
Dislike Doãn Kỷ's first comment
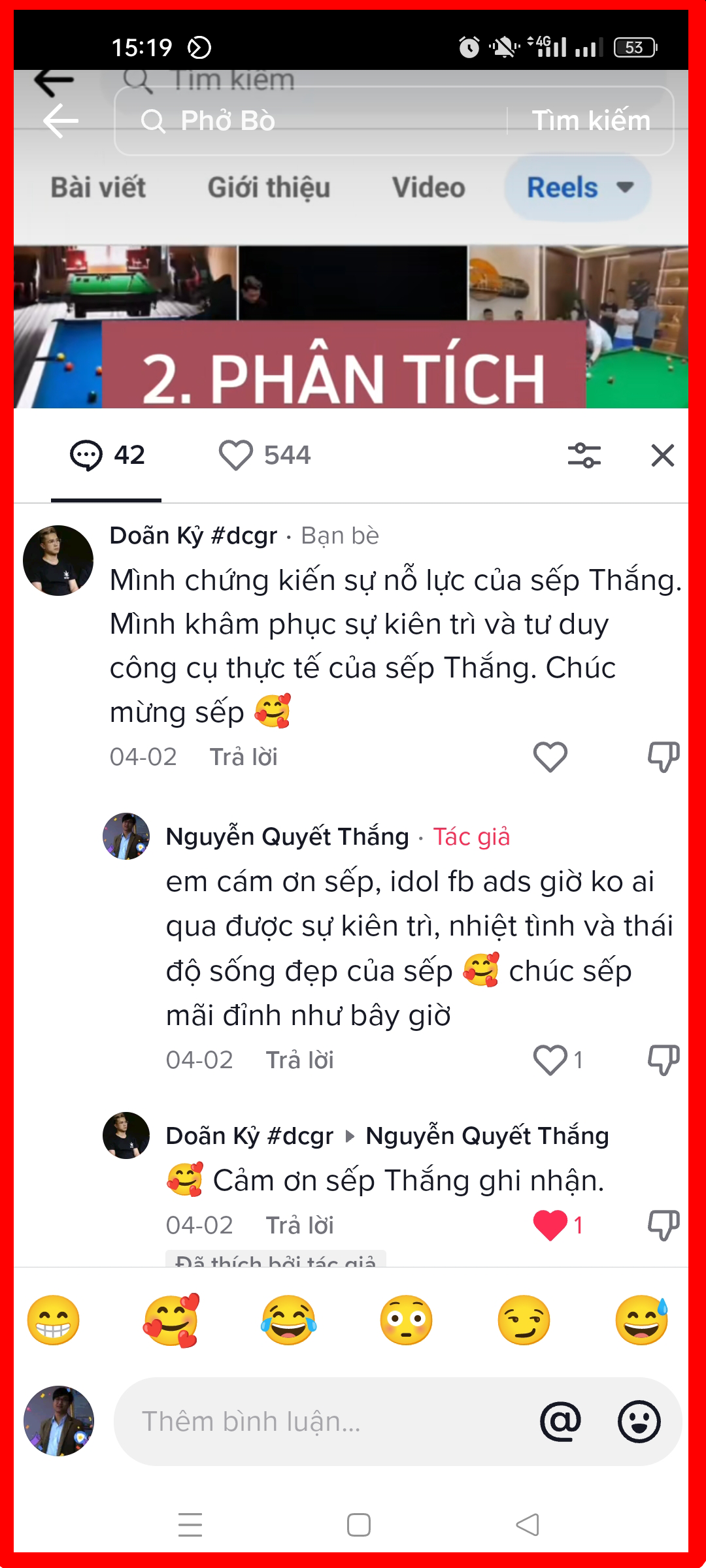coord(663,757)
